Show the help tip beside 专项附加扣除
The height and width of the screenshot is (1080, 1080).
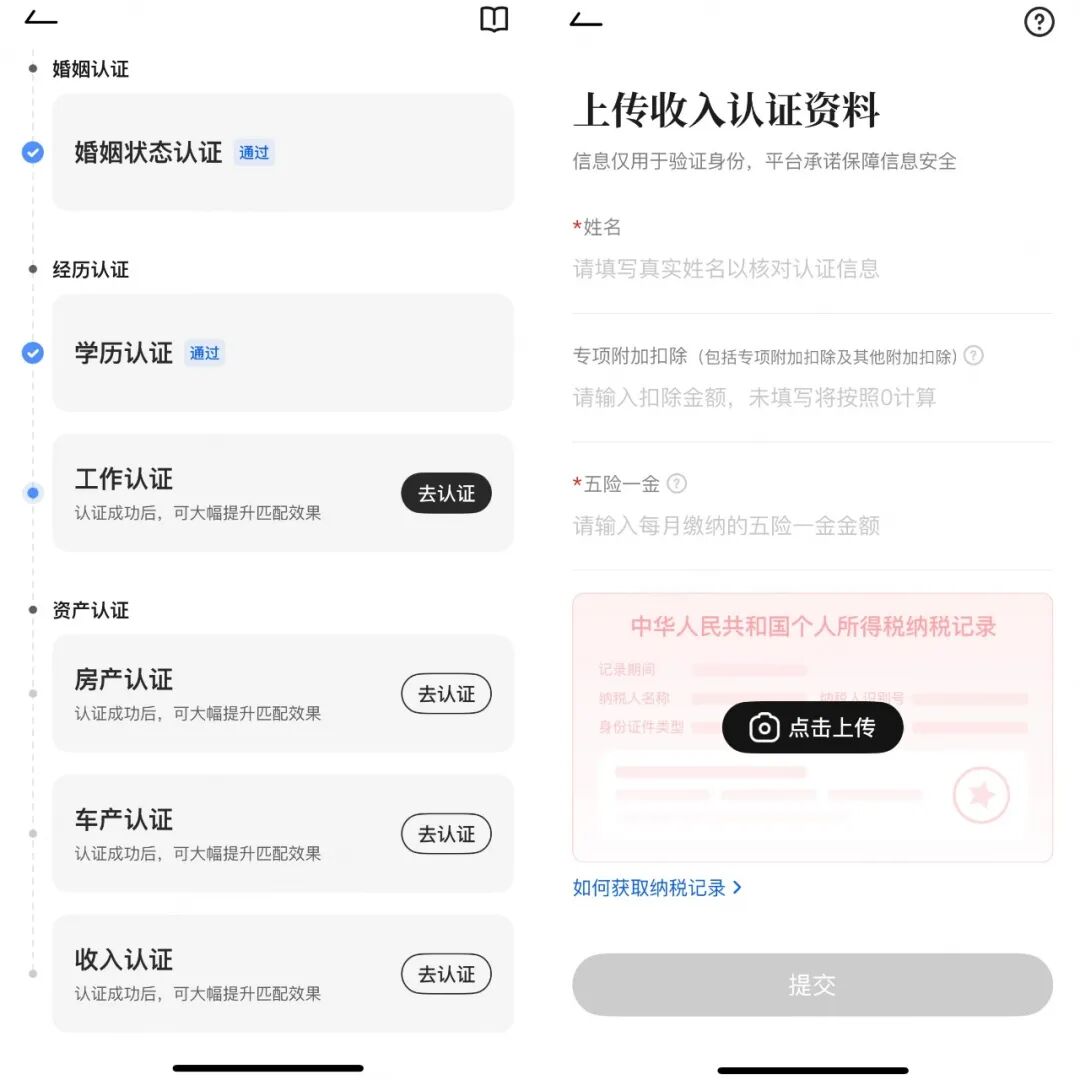pos(973,356)
